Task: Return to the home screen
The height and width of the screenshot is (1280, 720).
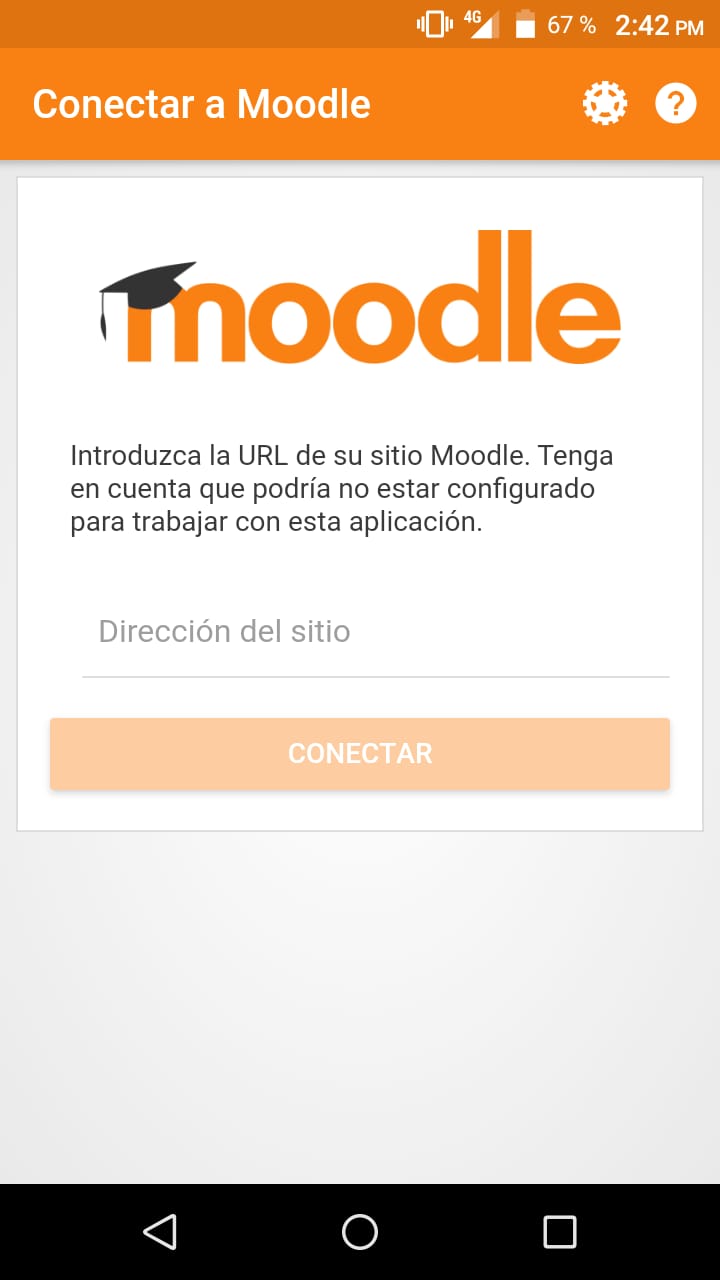Action: [x=360, y=1231]
